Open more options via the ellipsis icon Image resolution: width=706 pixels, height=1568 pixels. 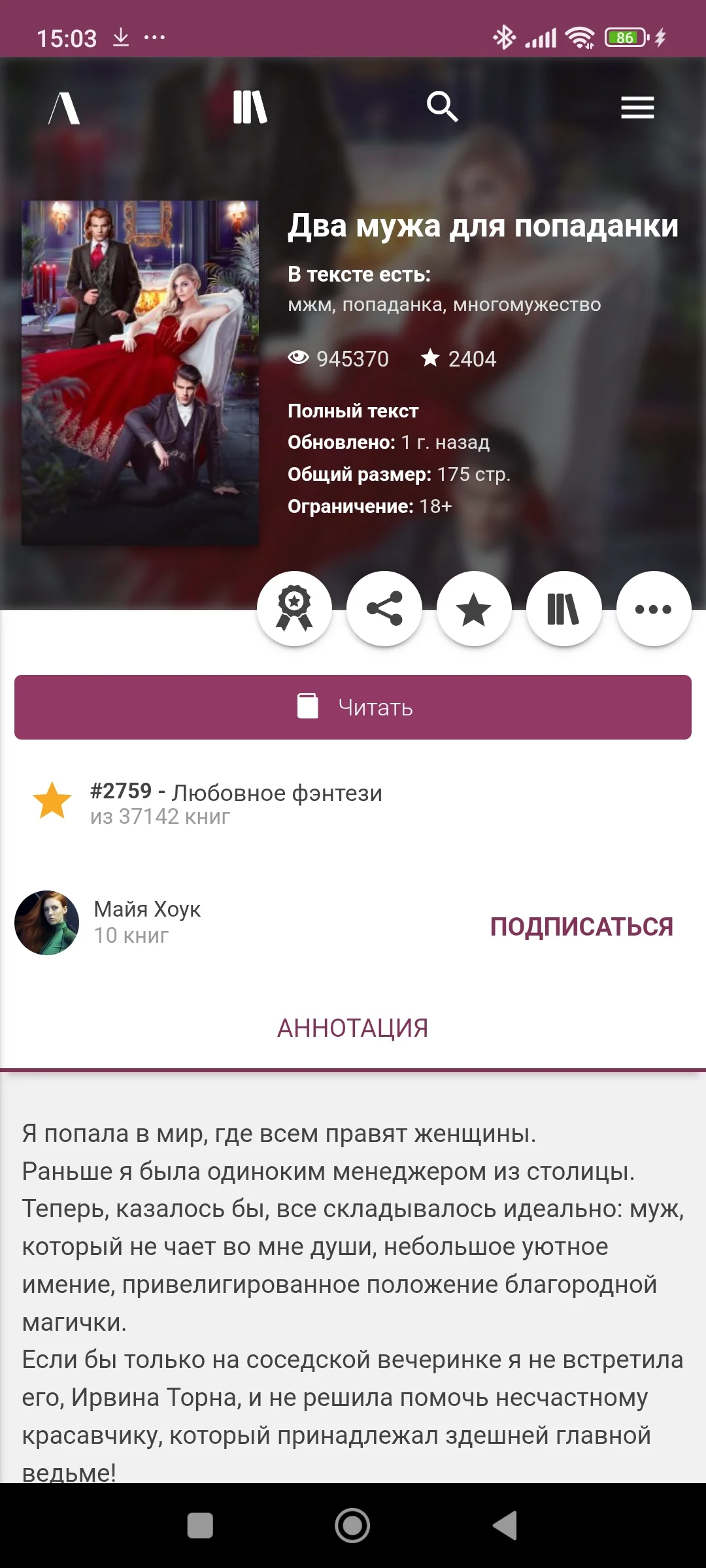click(x=654, y=608)
